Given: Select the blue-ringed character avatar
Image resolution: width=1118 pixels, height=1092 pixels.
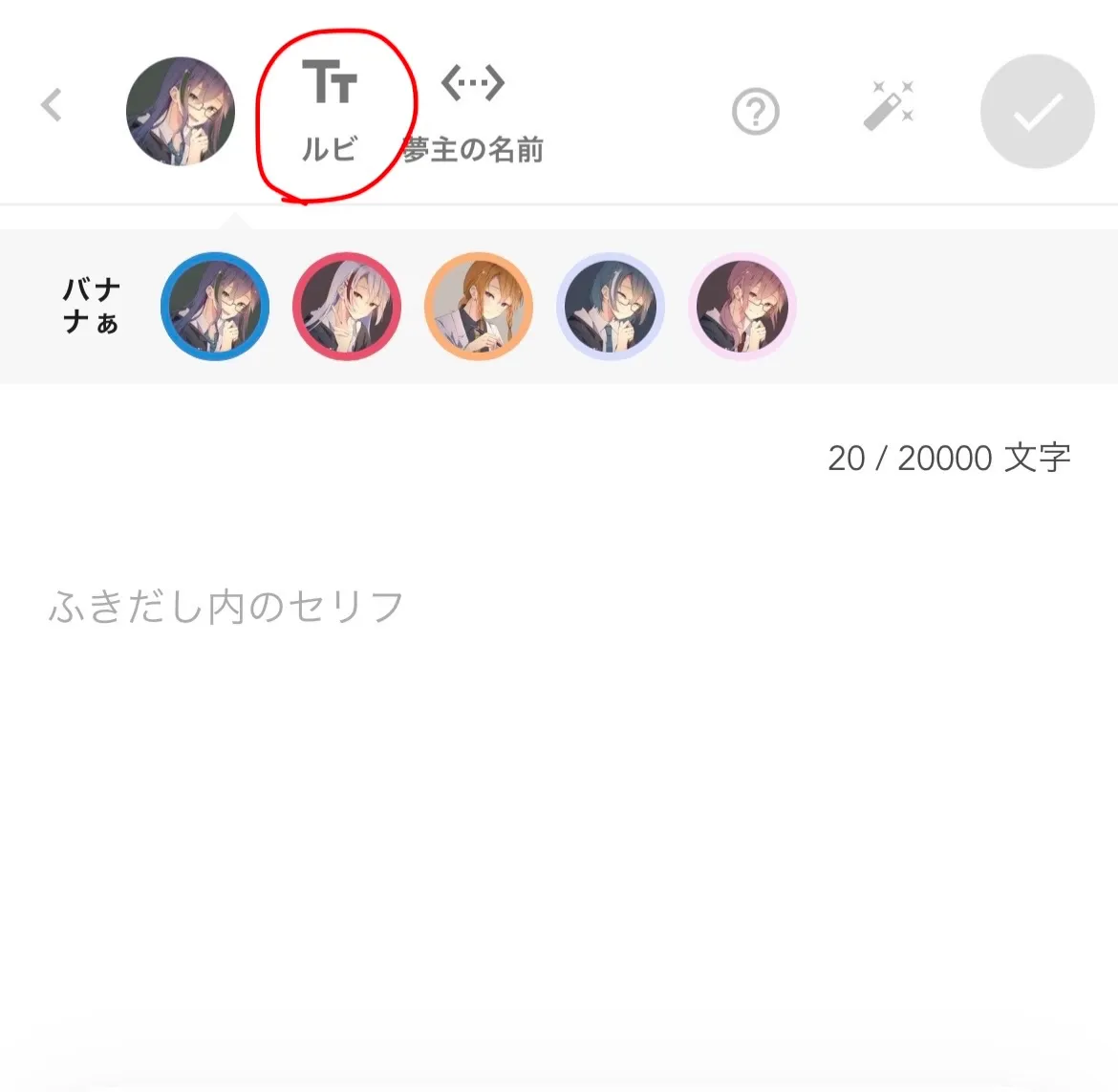Looking at the screenshot, I should click(x=215, y=307).
